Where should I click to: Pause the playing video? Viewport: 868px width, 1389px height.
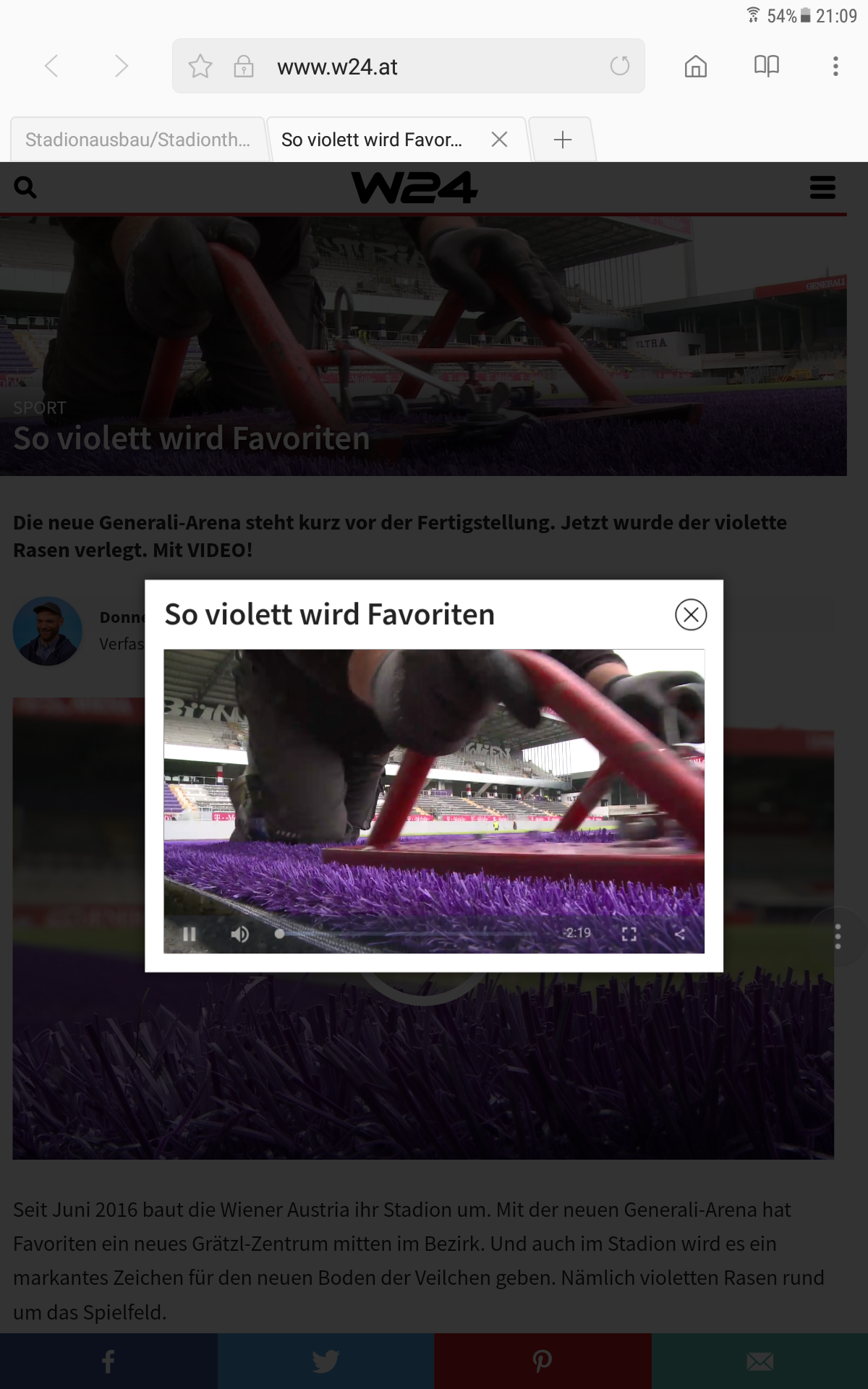click(x=190, y=934)
